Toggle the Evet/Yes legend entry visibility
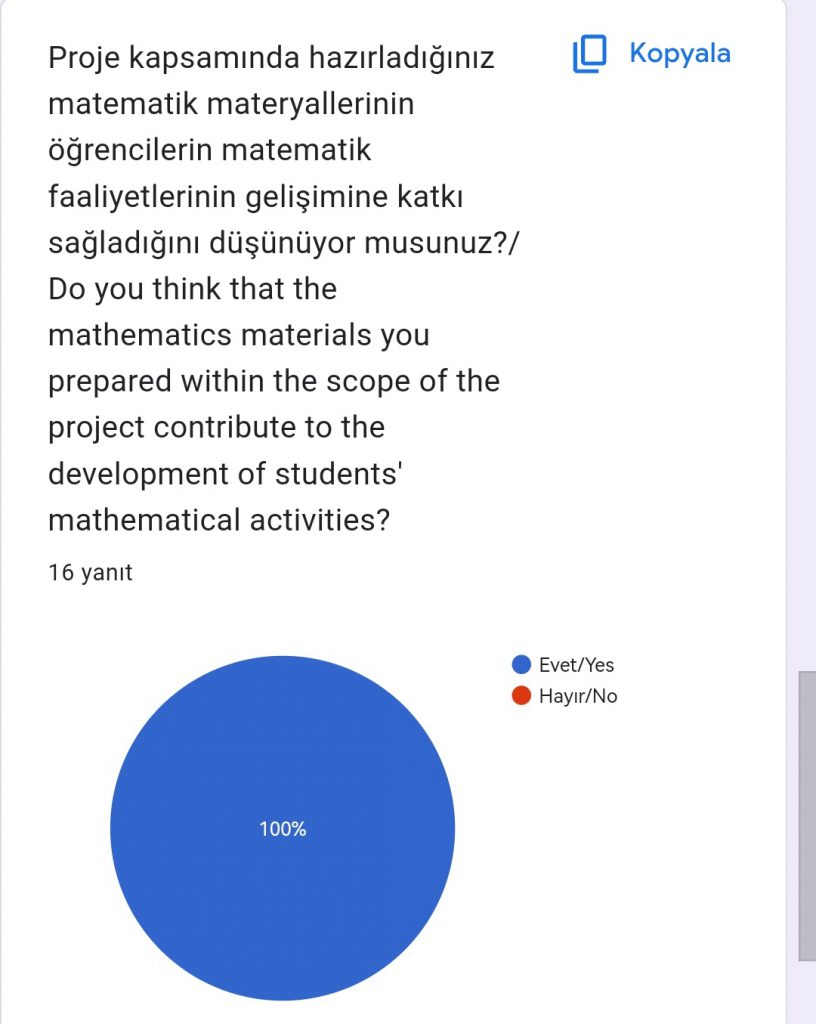Image resolution: width=816 pixels, height=1024 pixels. pyautogui.click(x=570, y=663)
